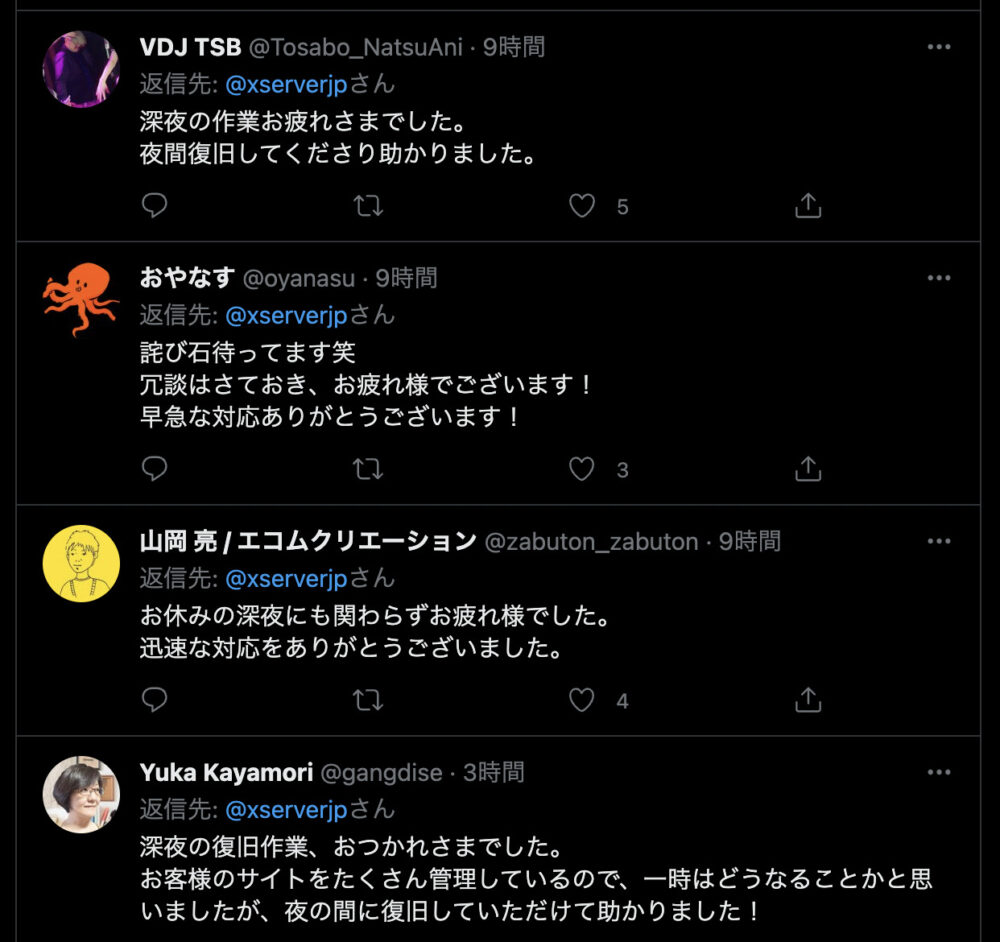Open overflow menu on VDJ TSB's tweet
1000x942 pixels.
[x=938, y=47]
